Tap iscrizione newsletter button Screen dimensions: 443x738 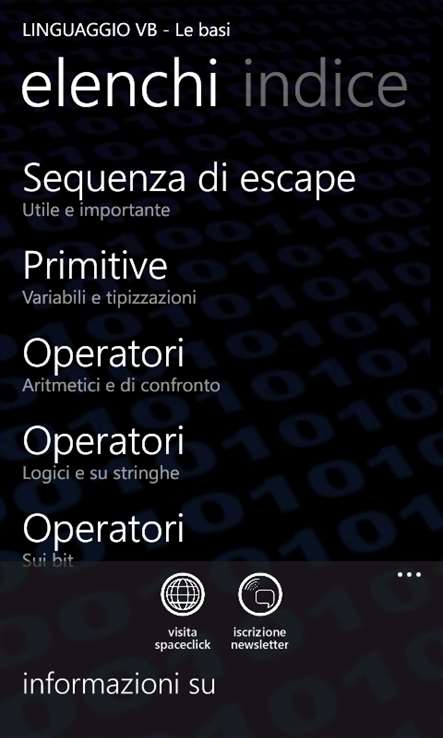[x=260, y=594]
